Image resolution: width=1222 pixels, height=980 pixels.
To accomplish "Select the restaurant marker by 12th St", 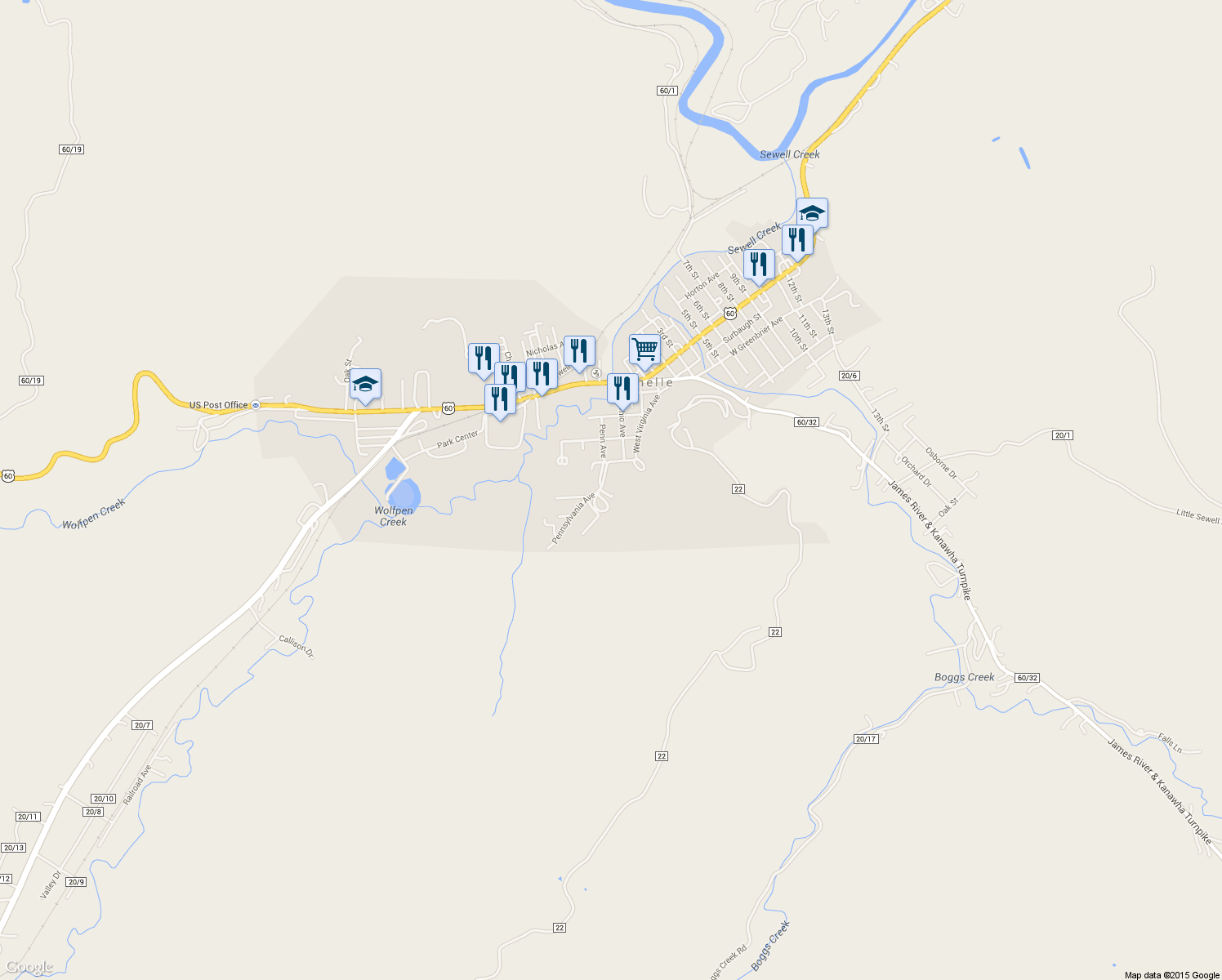I will click(x=797, y=240).
